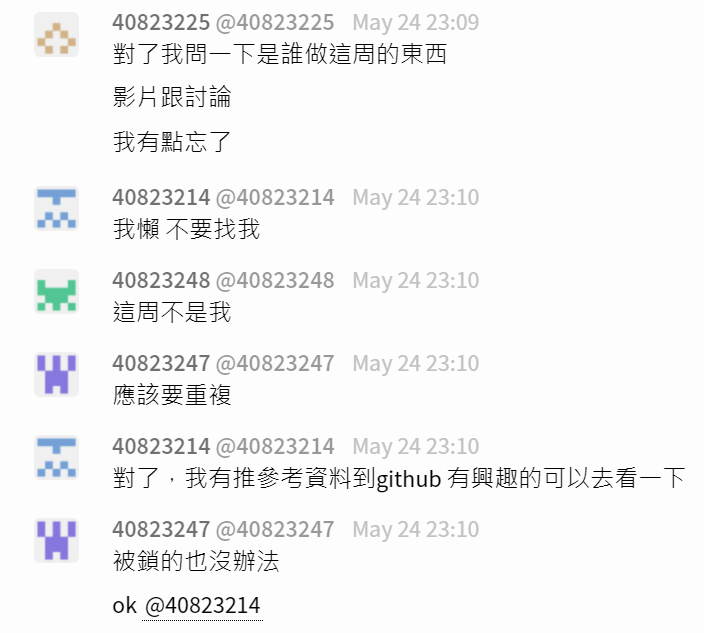View the profile avatar beside 我懶 不要找我
Viewport: 704px width, 633px height.
pyautogui.click(x=56, y=208)
